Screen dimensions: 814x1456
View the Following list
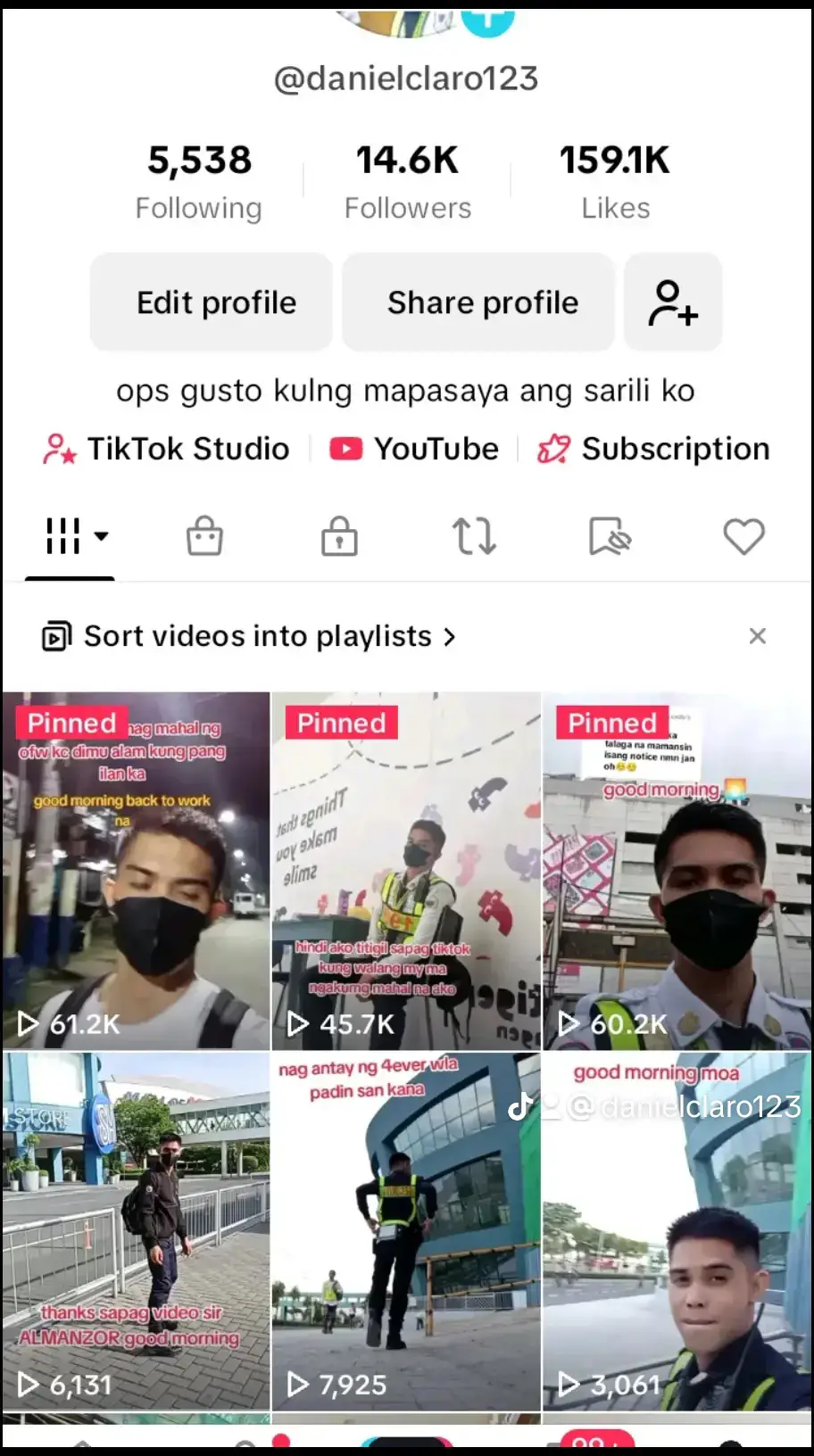198,182
